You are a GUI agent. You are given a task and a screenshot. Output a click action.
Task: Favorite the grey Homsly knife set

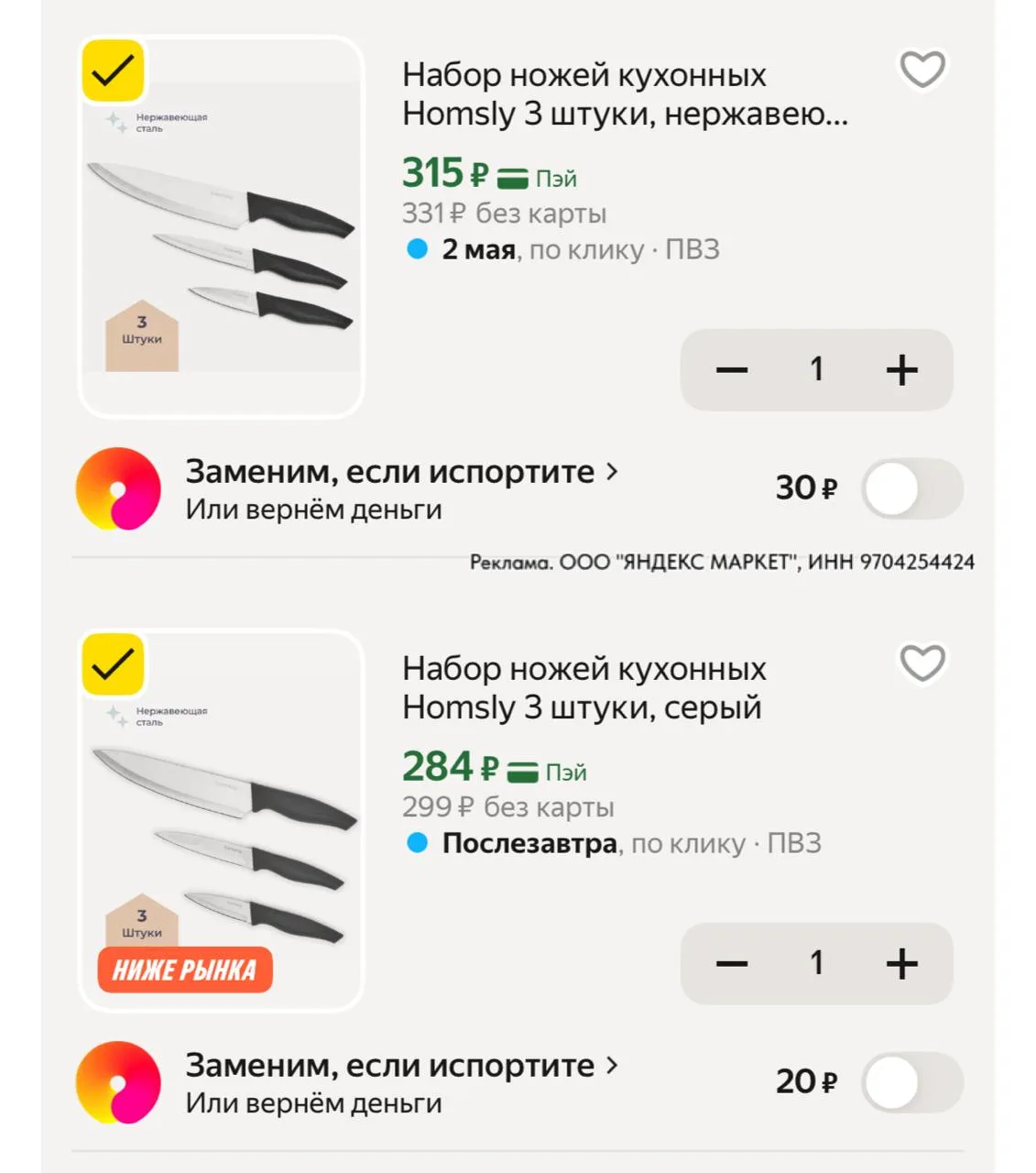(x=921, y=663)
